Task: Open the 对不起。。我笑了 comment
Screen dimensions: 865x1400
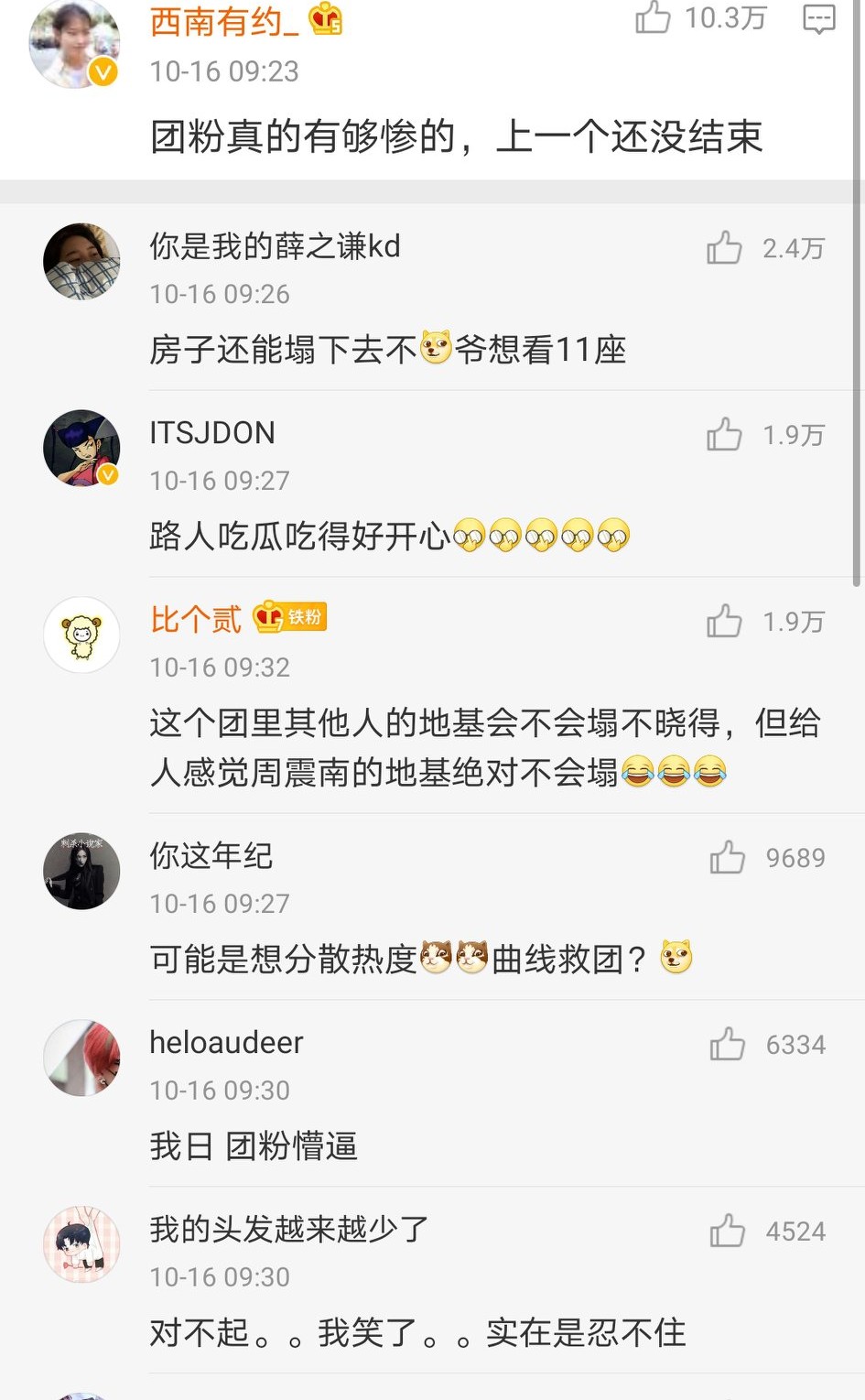Action: coord(417,1333)
